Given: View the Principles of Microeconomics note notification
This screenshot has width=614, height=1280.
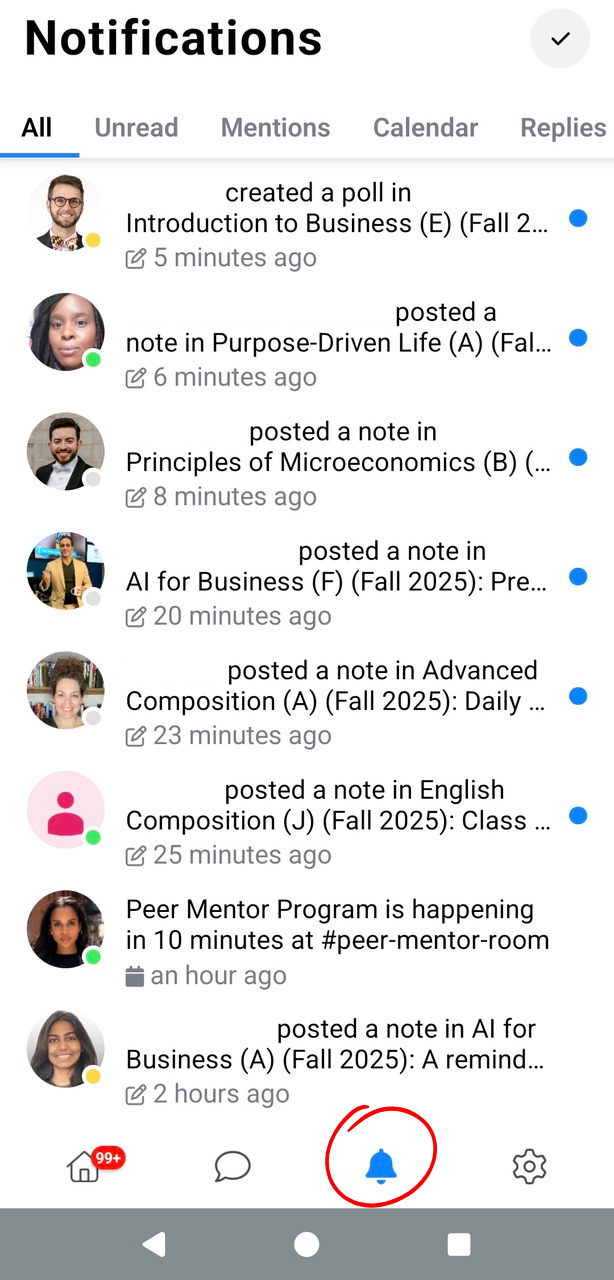Looking at the screenshot, I should click(x=336, y=463).
